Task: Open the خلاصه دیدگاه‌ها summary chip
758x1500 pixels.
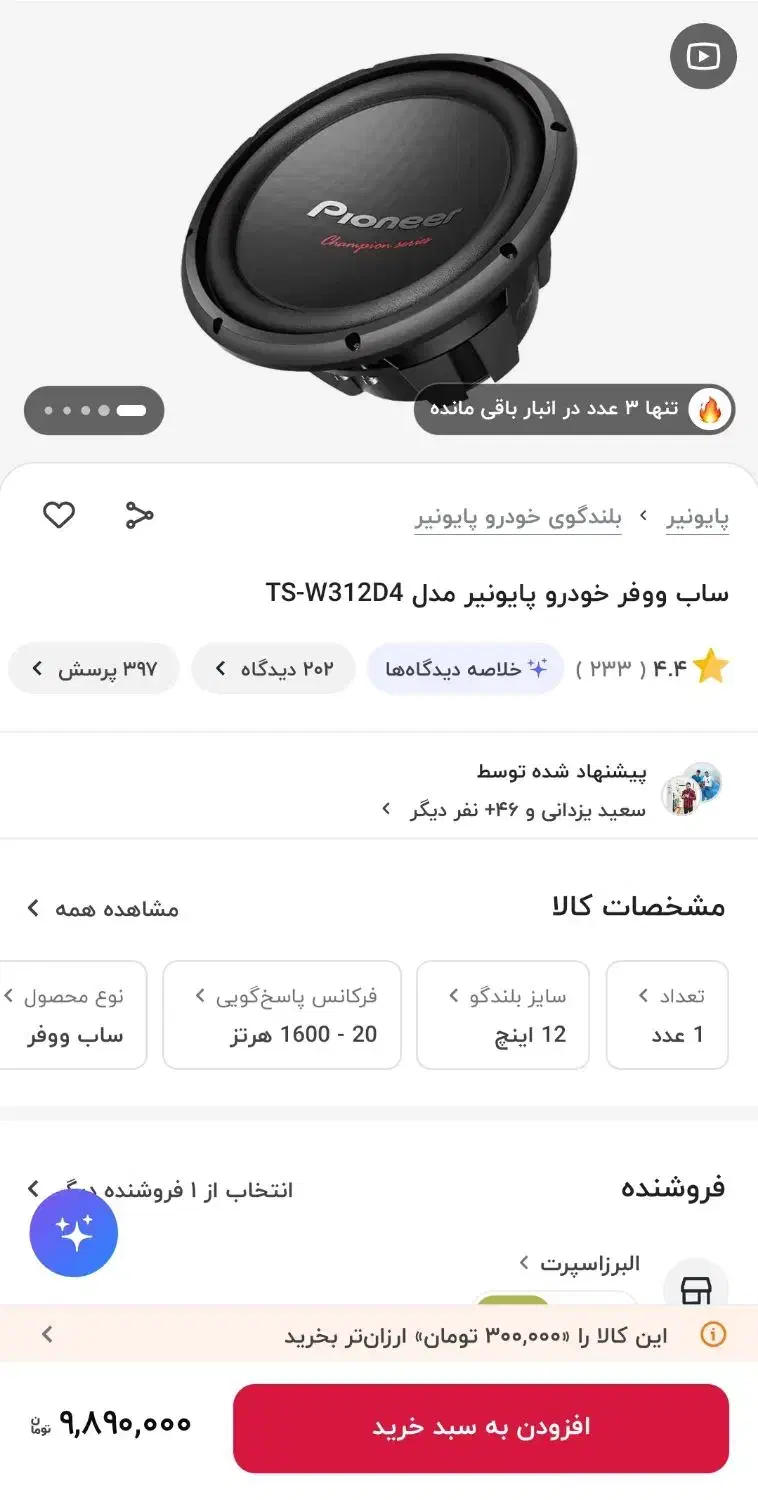Action: (465, 668)
